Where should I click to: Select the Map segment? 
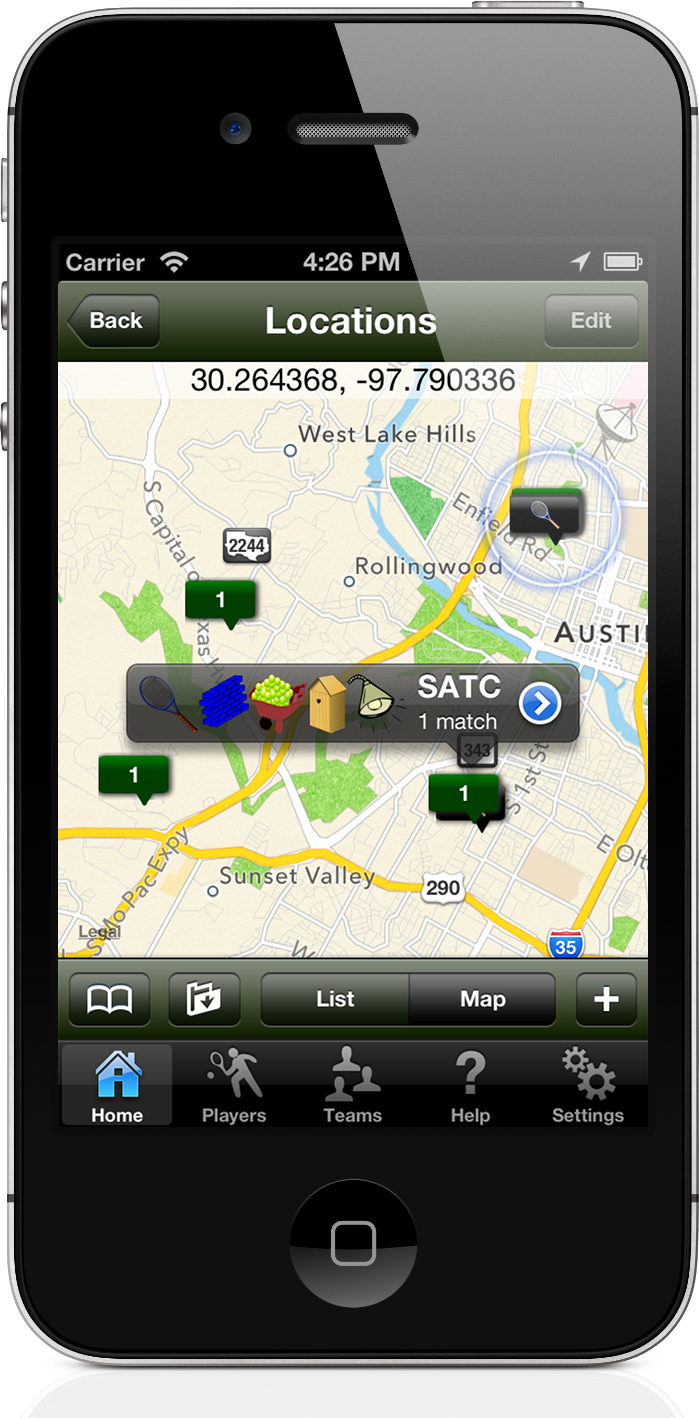point(482,999)
